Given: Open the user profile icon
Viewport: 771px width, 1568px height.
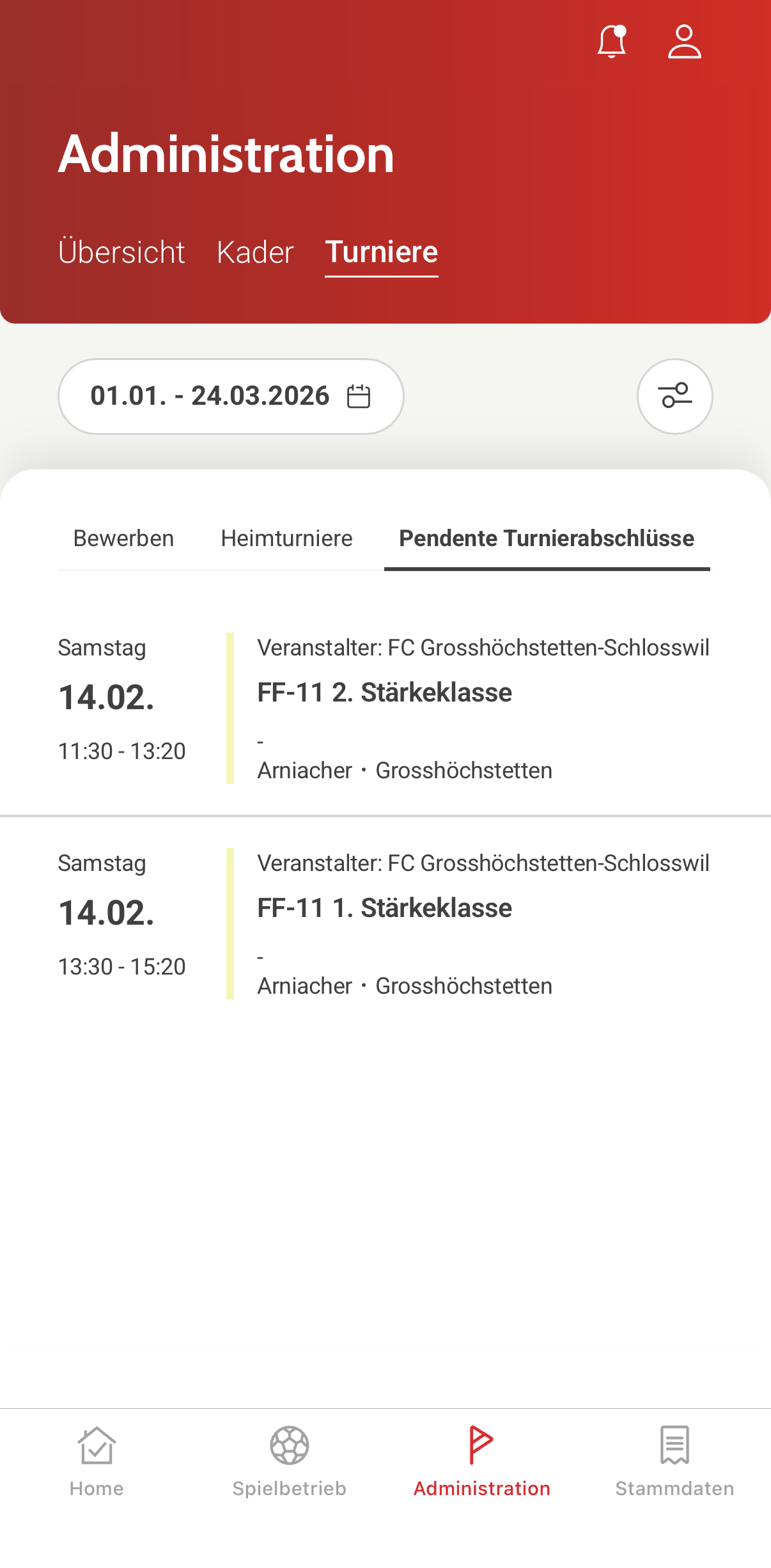Looking at the screenshot, I should point(684,42).
